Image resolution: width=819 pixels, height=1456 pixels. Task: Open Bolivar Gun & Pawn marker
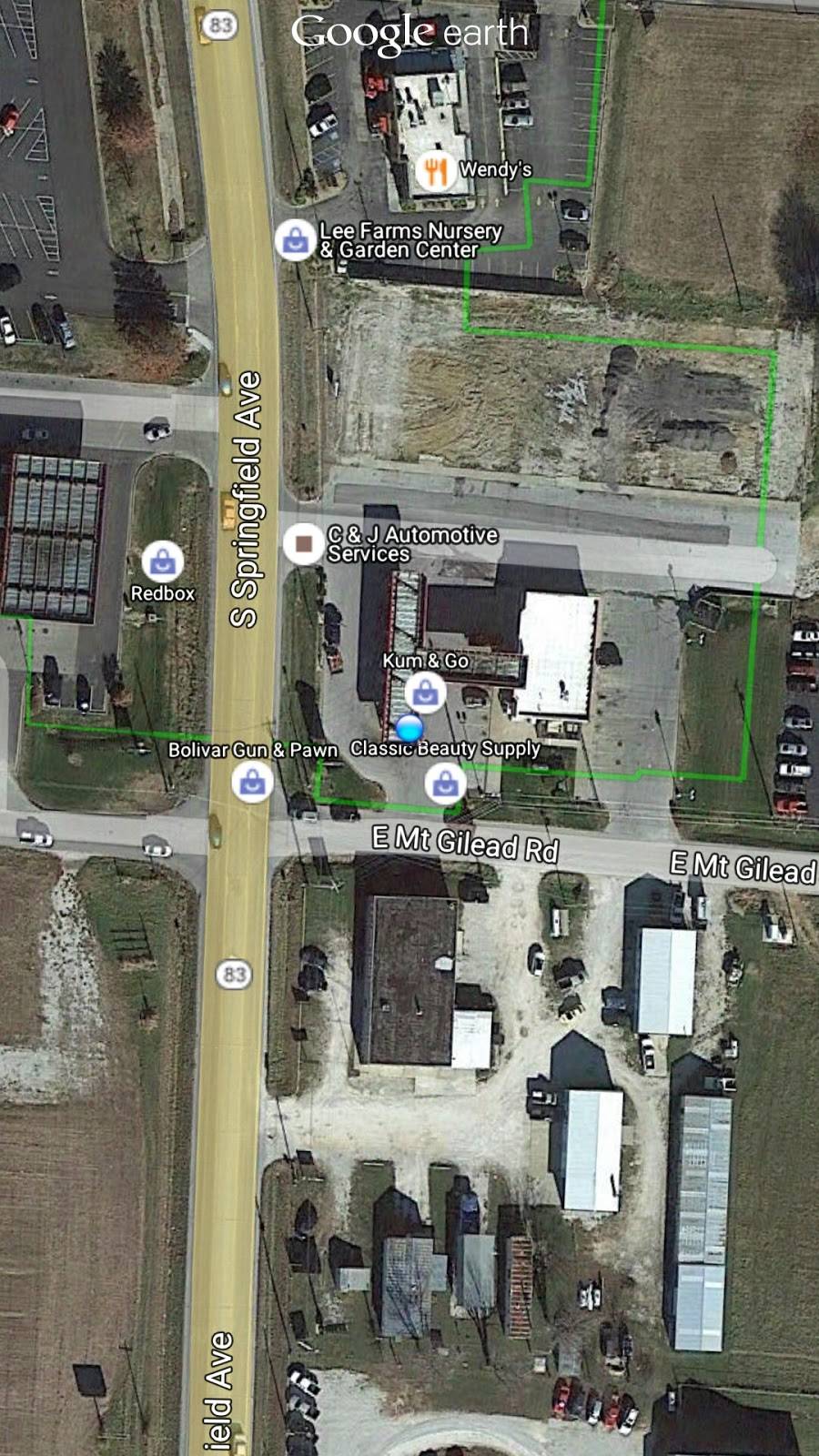point(252,781)
